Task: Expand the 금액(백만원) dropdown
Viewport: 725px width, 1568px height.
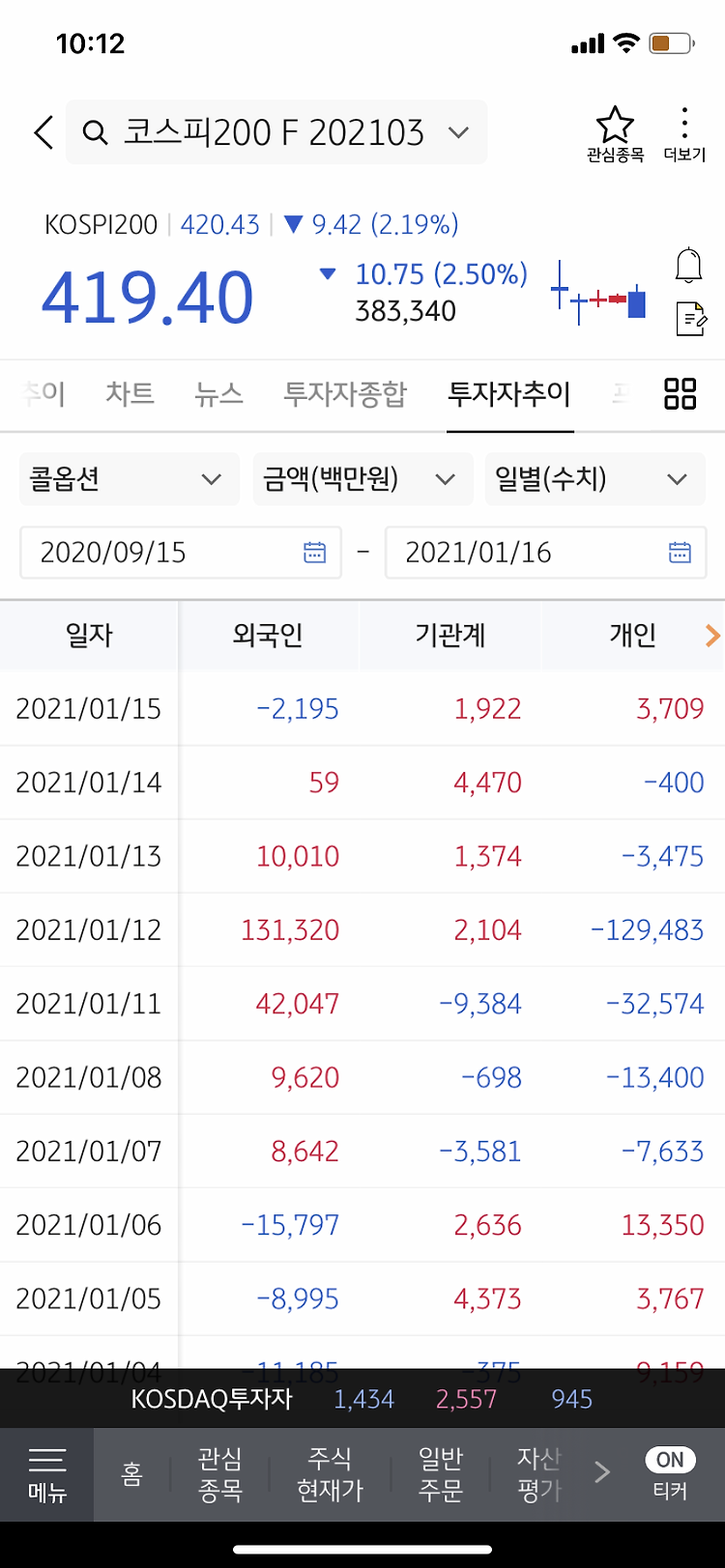Action: point(362,479)
